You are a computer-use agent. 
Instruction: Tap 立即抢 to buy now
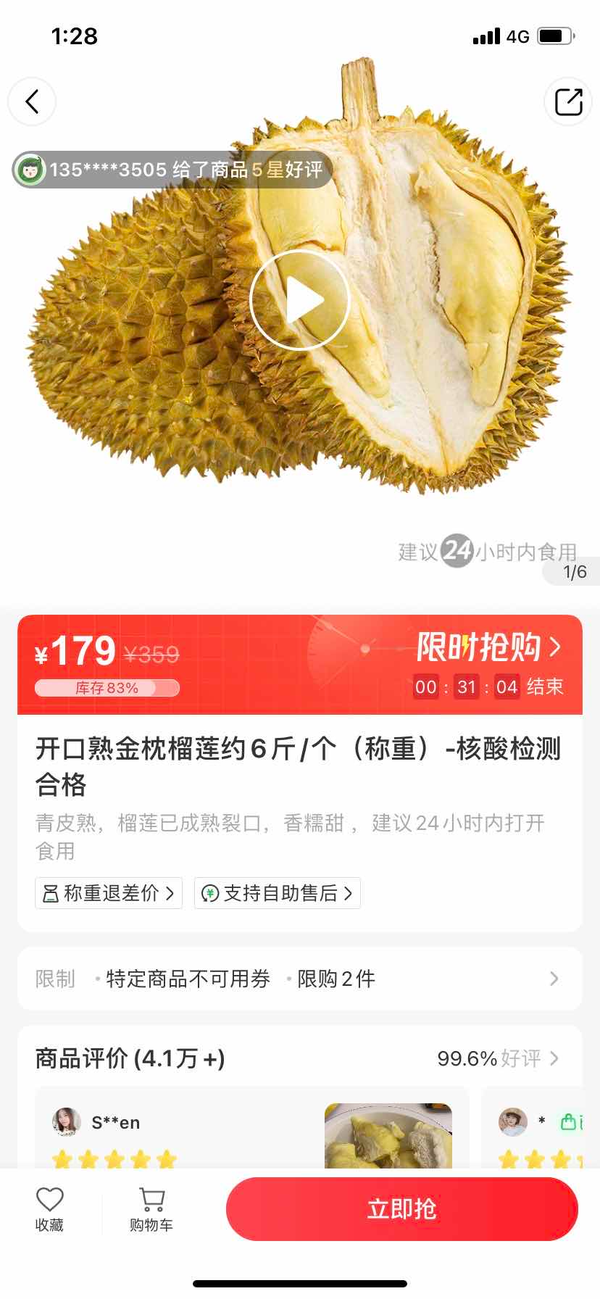tap(401, 1209)
